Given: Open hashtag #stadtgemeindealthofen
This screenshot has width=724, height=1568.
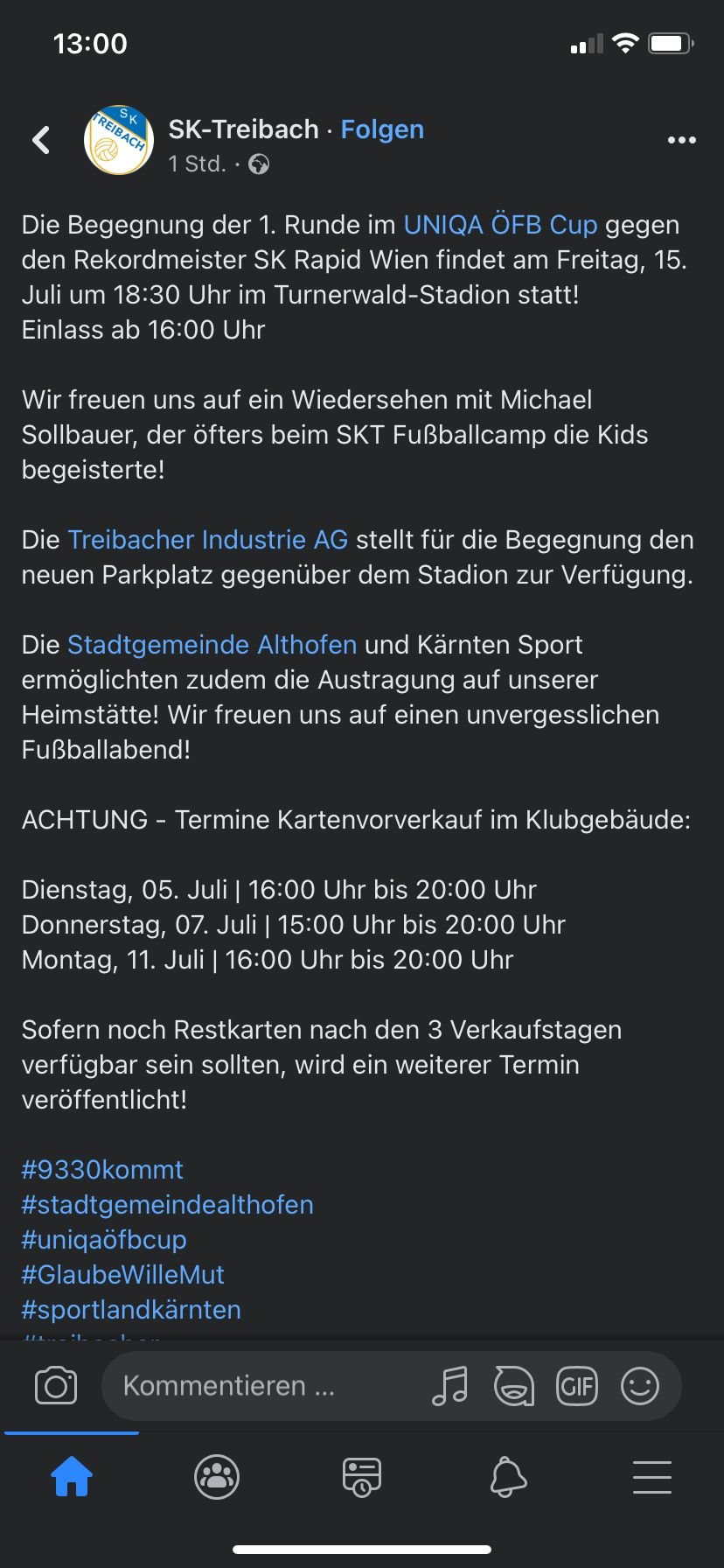Looking at the screenshot, I should click(x=167, y=1205).
